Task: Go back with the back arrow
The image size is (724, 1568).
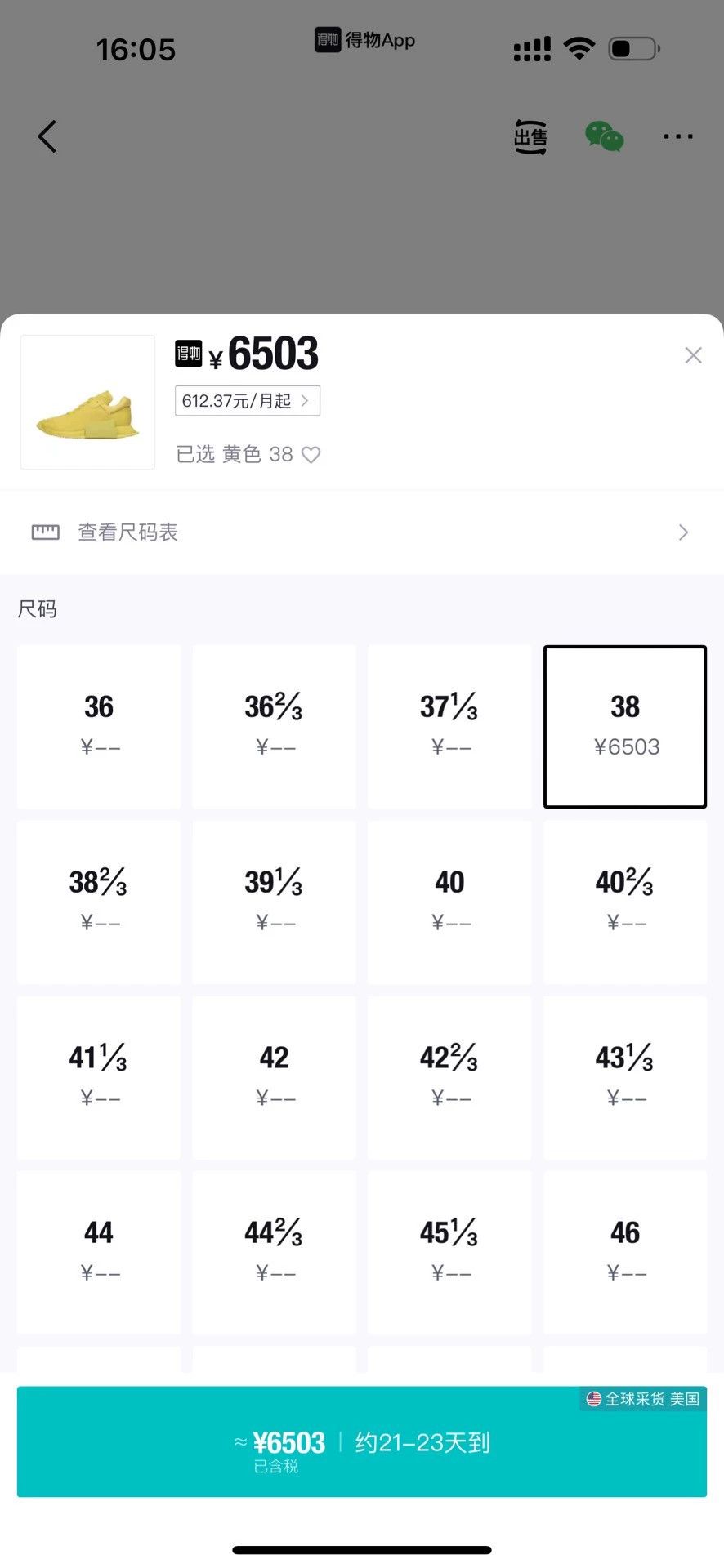Action: point(47,136)
